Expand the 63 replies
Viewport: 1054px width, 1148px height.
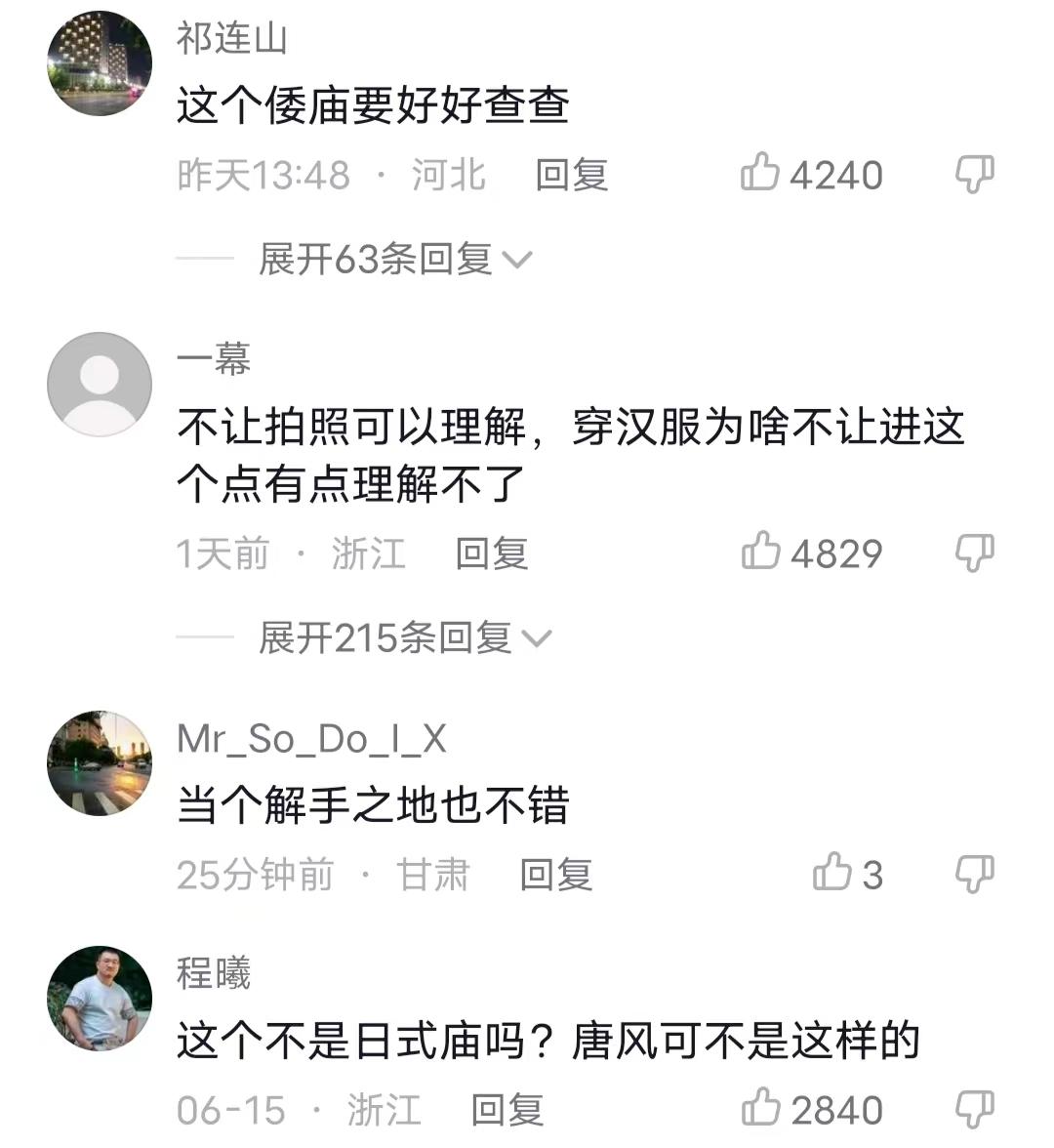click(x=394, y=259)
